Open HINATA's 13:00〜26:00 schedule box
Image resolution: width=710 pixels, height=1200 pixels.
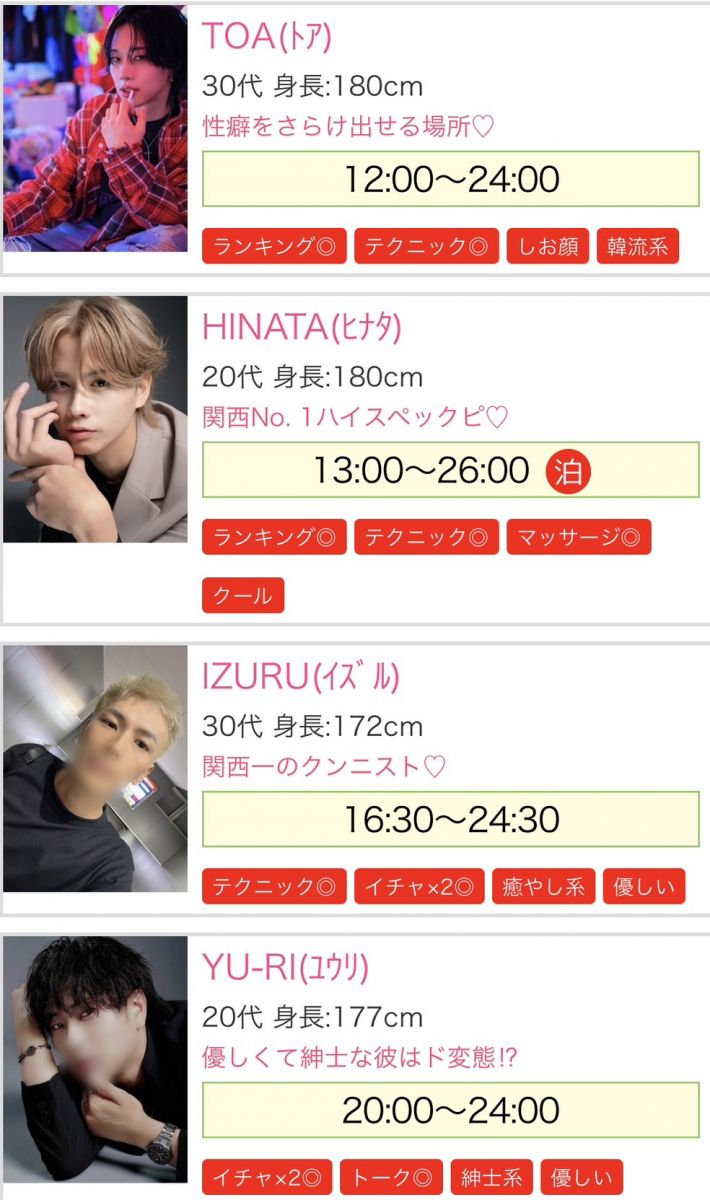click(x=450, y=470)
